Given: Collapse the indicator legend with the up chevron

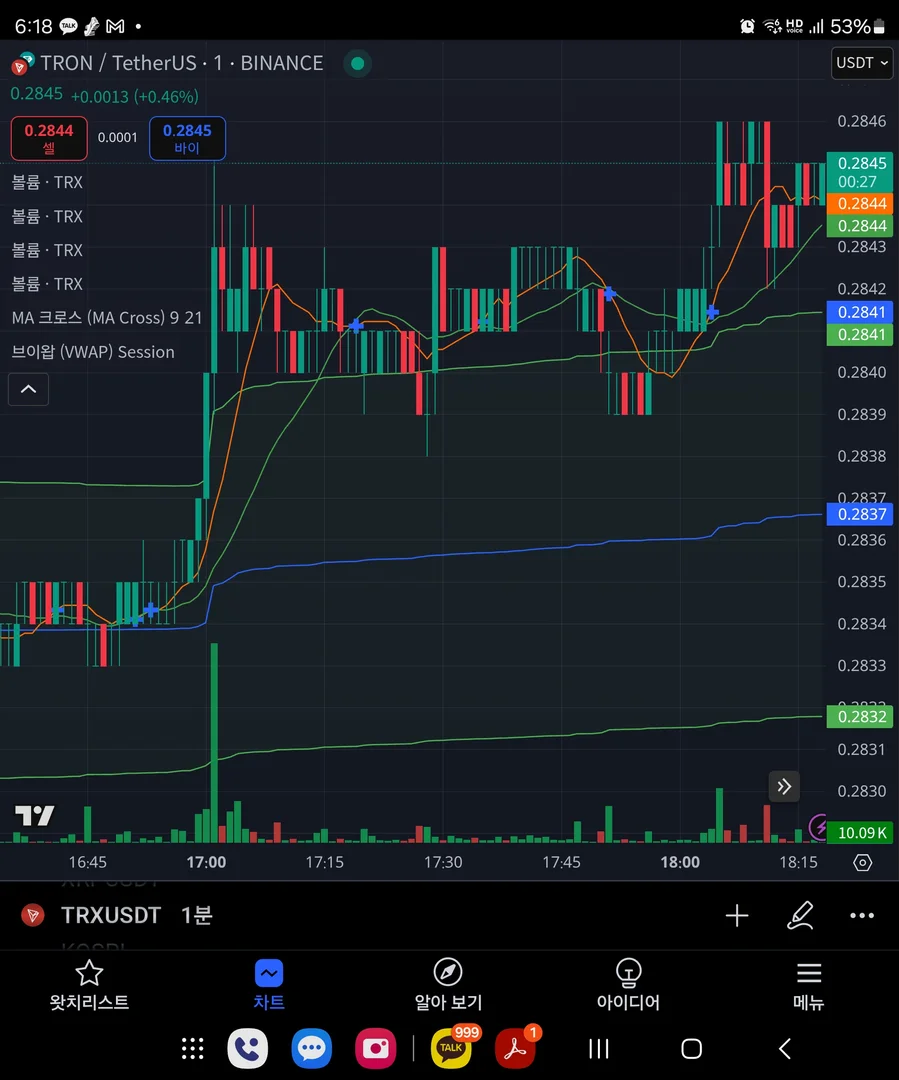Looking at the screenshot, I should click(28, 389).
